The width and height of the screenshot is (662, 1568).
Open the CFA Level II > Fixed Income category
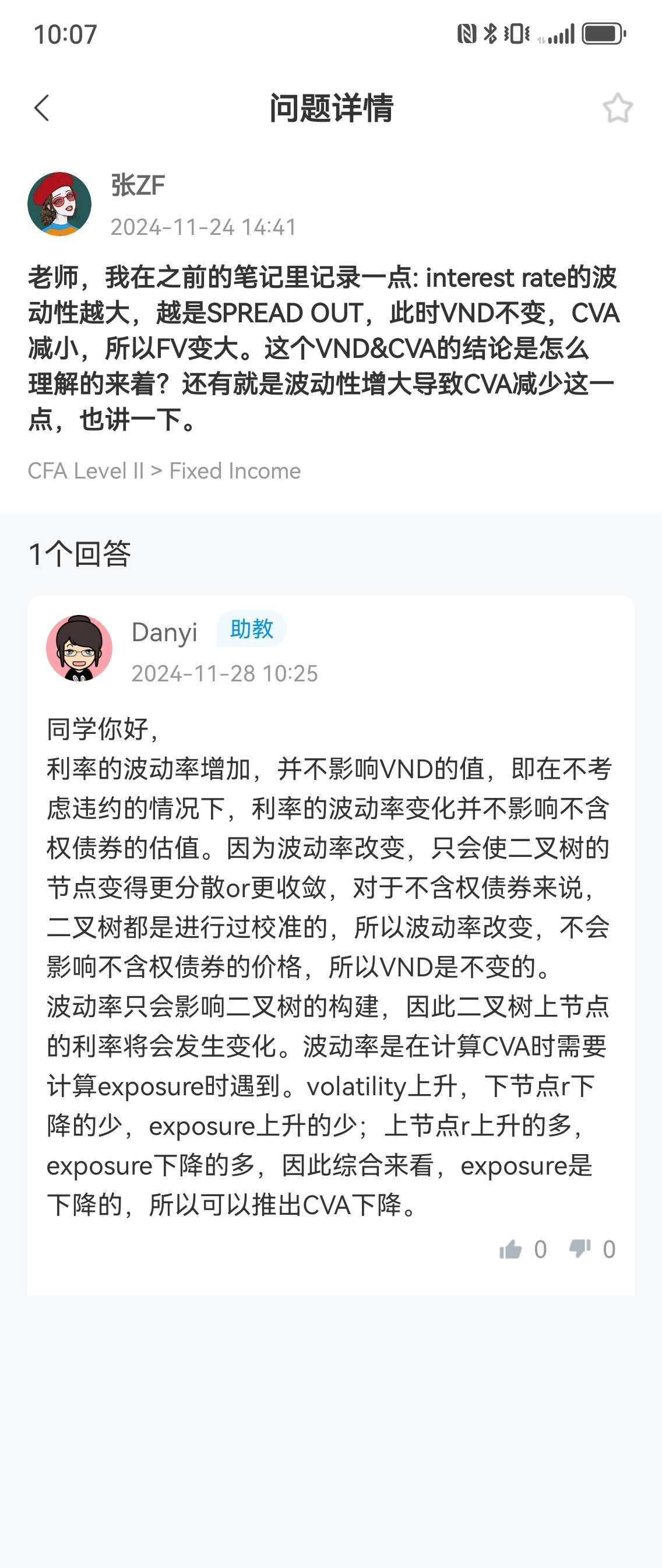tap(164, 470)
